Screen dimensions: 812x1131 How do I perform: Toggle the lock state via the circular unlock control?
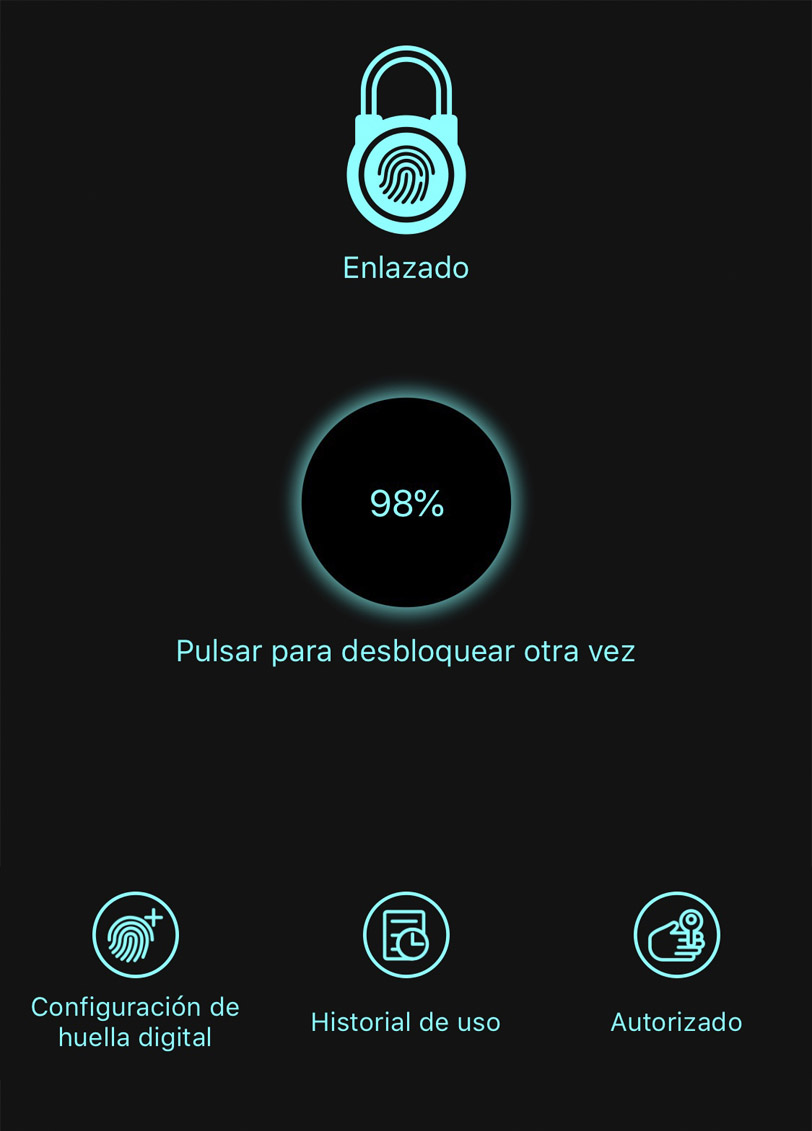405,503
